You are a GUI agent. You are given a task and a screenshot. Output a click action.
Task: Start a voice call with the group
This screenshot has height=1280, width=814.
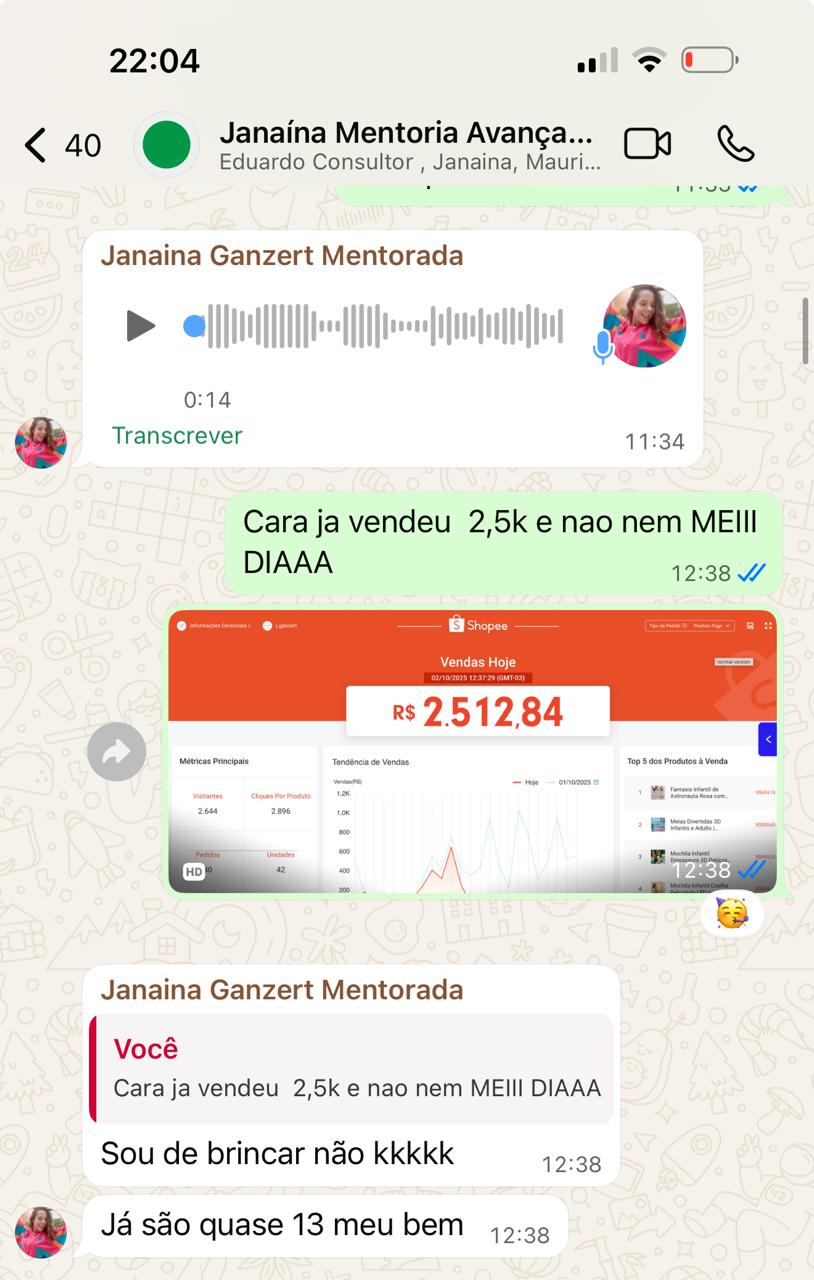(735, 145)
